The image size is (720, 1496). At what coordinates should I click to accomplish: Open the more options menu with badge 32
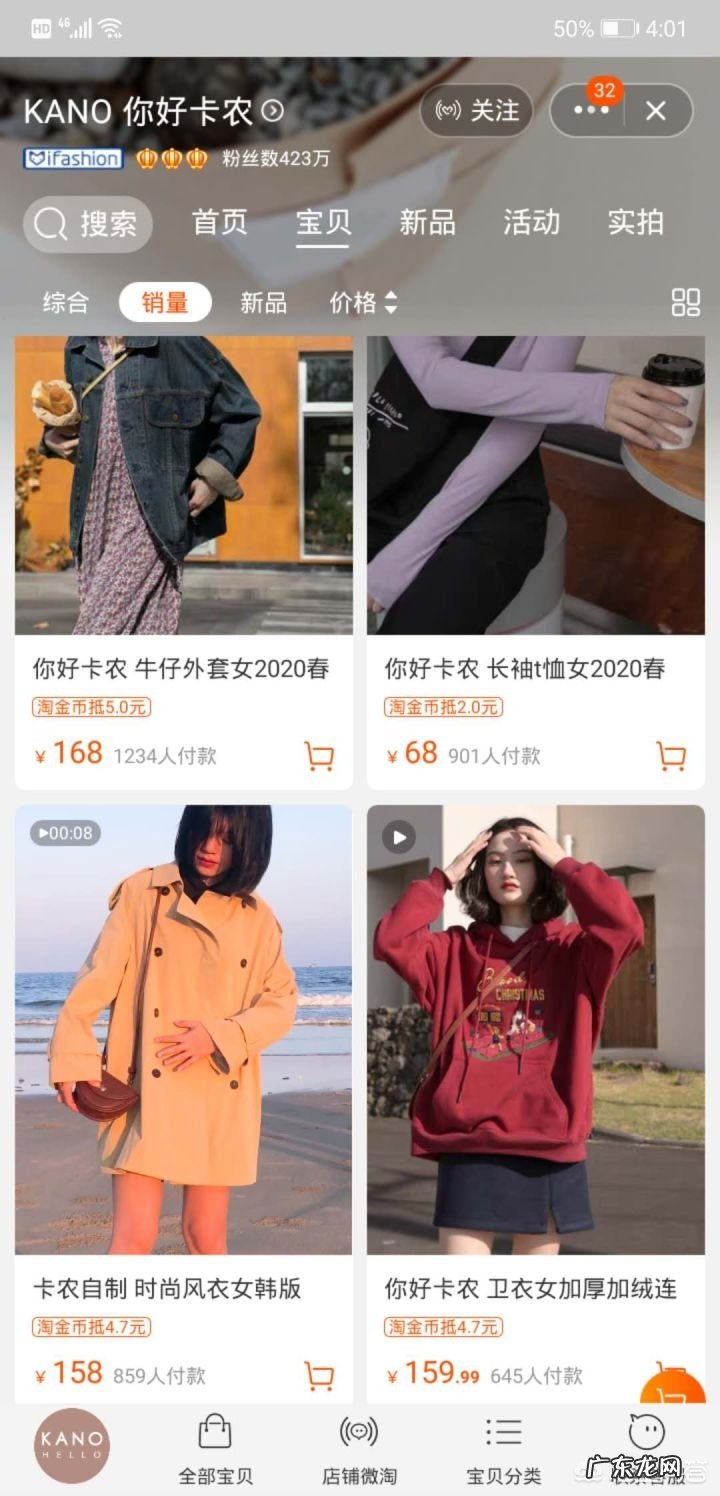click(591, 112)
